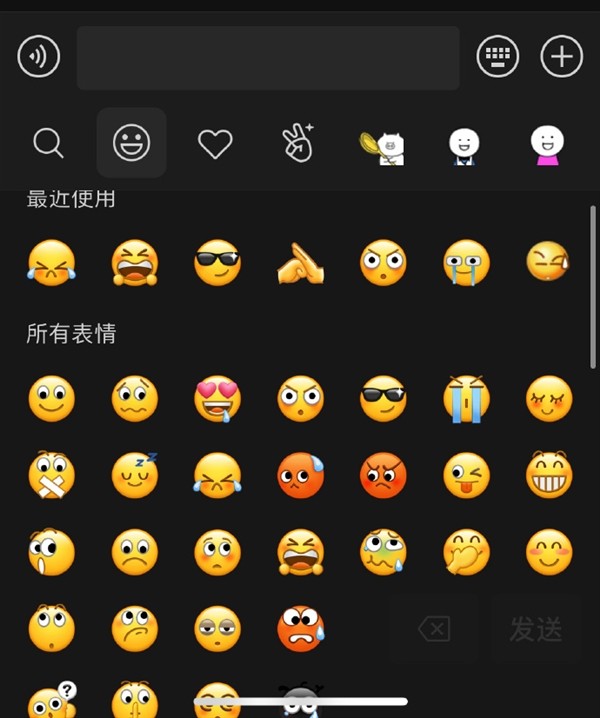Choose the big grin teeth emoji
600x718 pixels.
549,475
